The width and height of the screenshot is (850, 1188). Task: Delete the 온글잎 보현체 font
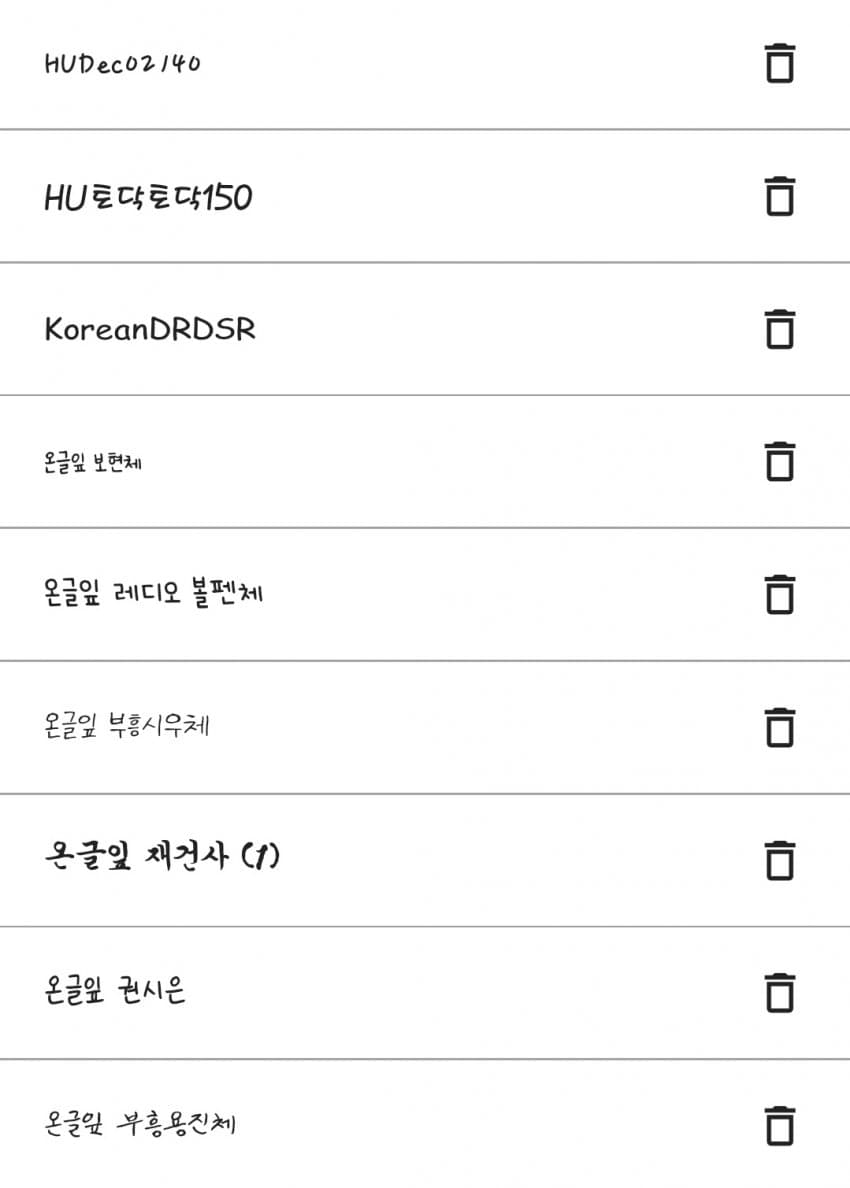click(x=779, y=461)
